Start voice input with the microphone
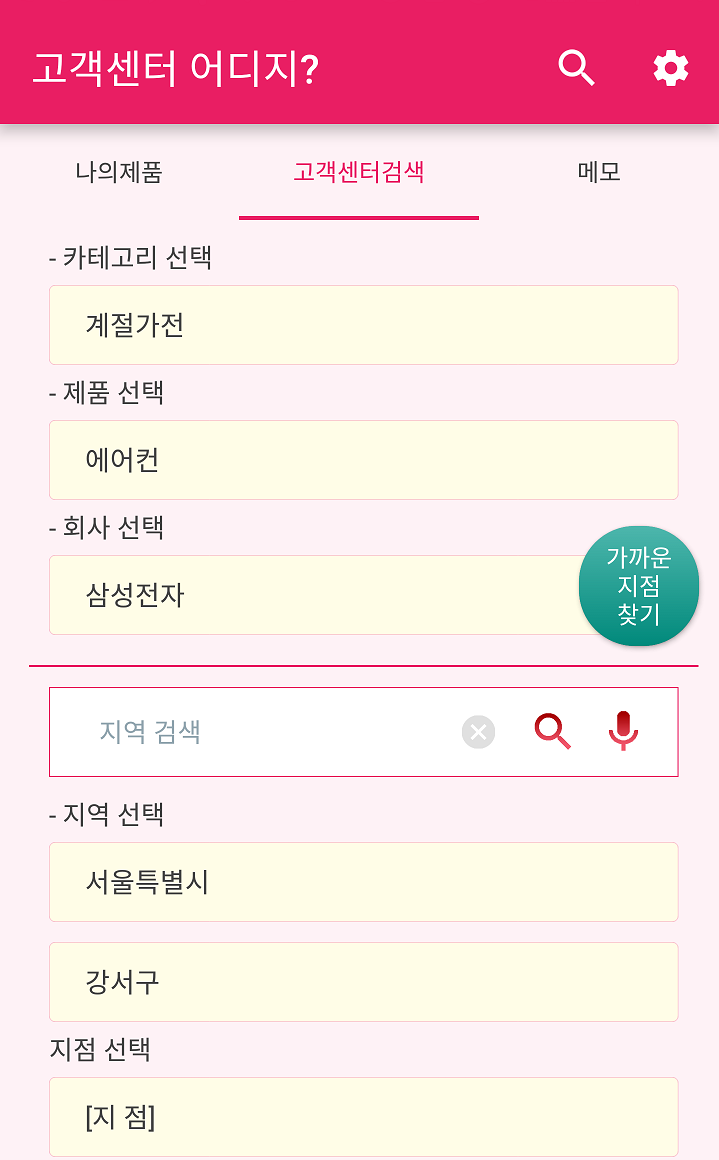This screenshot has width=719, height=1160. 623,731
